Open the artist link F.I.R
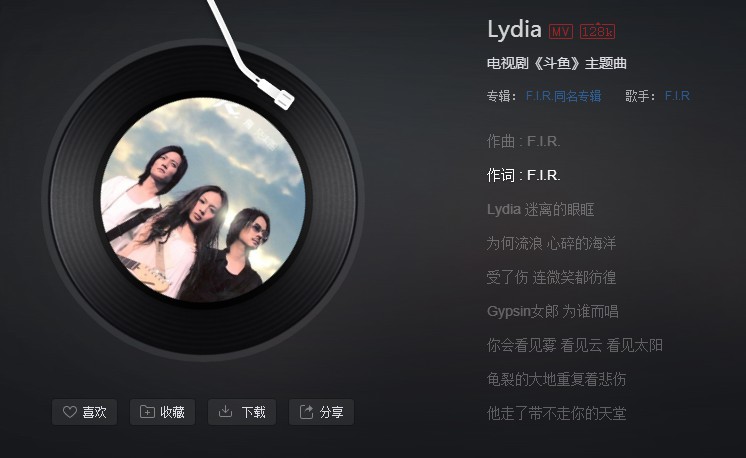 (x=677, y=96)
